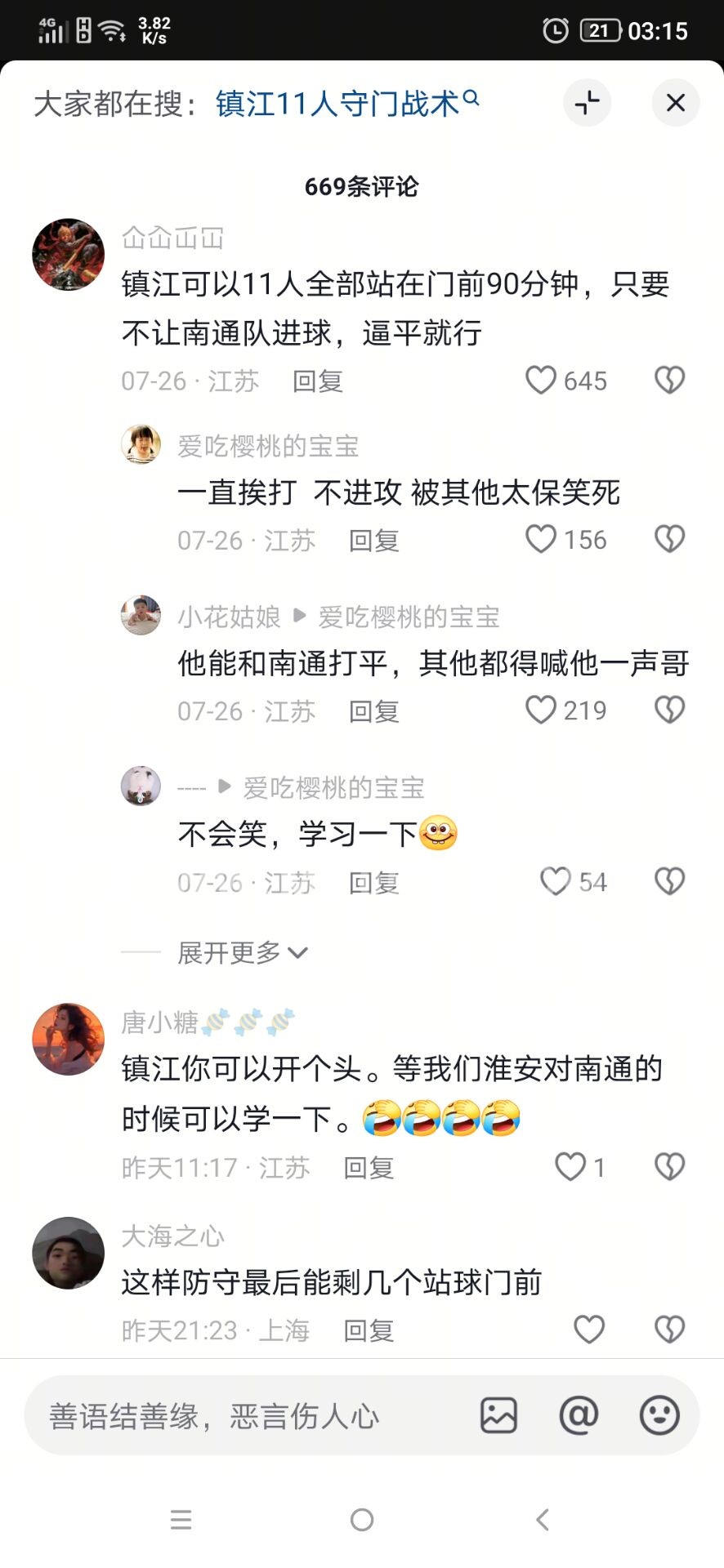Go back using the system back button
The image size is (724, 1568).
(543, 1519)
